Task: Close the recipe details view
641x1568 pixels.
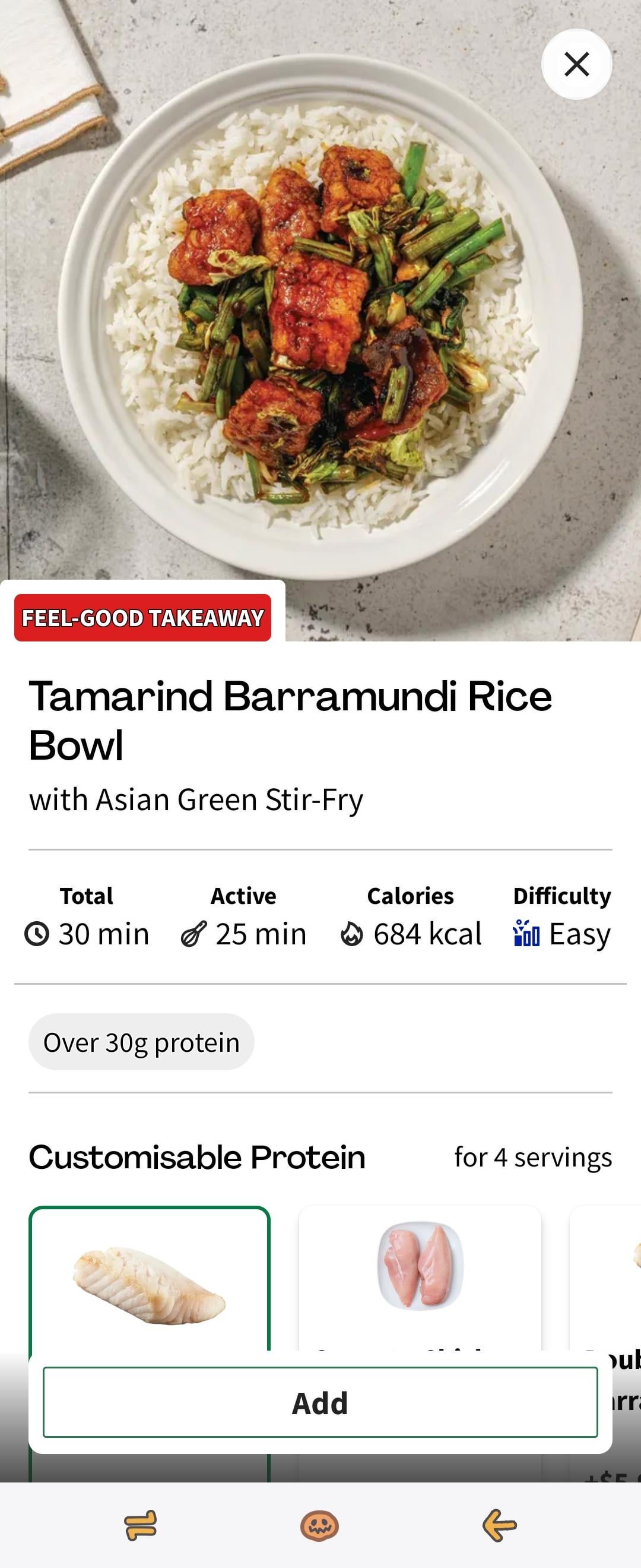Action: click(576, 65)
